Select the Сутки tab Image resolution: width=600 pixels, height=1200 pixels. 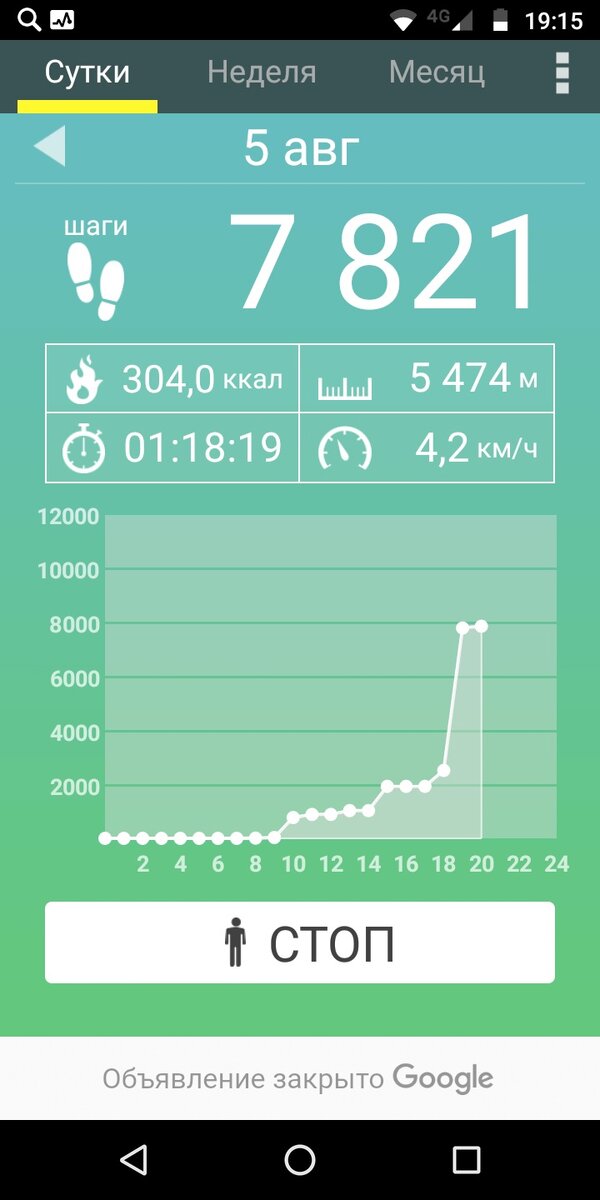[87, 74]
